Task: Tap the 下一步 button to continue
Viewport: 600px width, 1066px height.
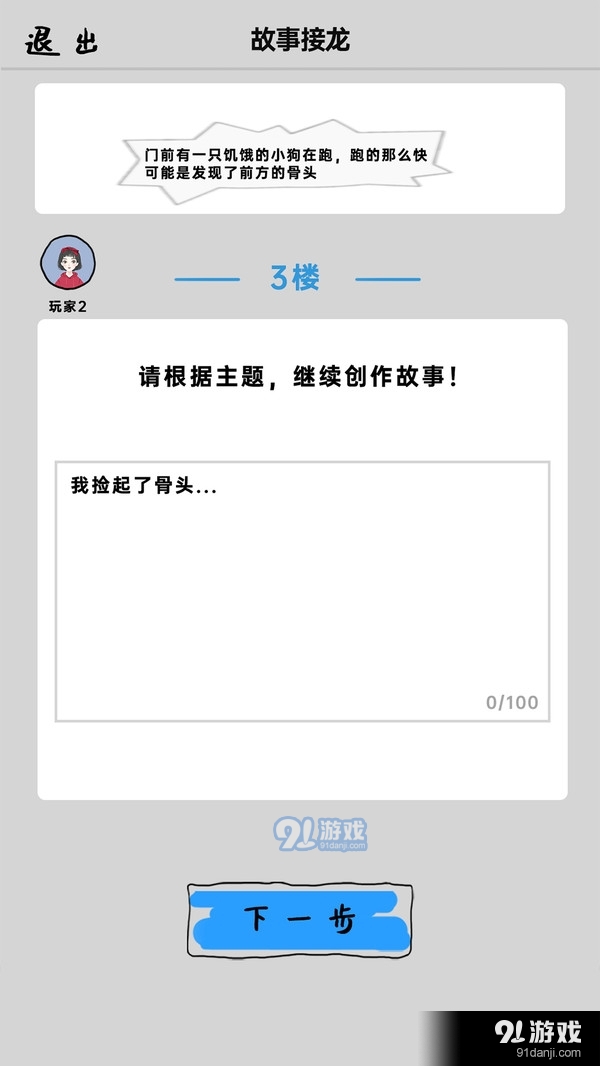Action: [x=300, y=920]
